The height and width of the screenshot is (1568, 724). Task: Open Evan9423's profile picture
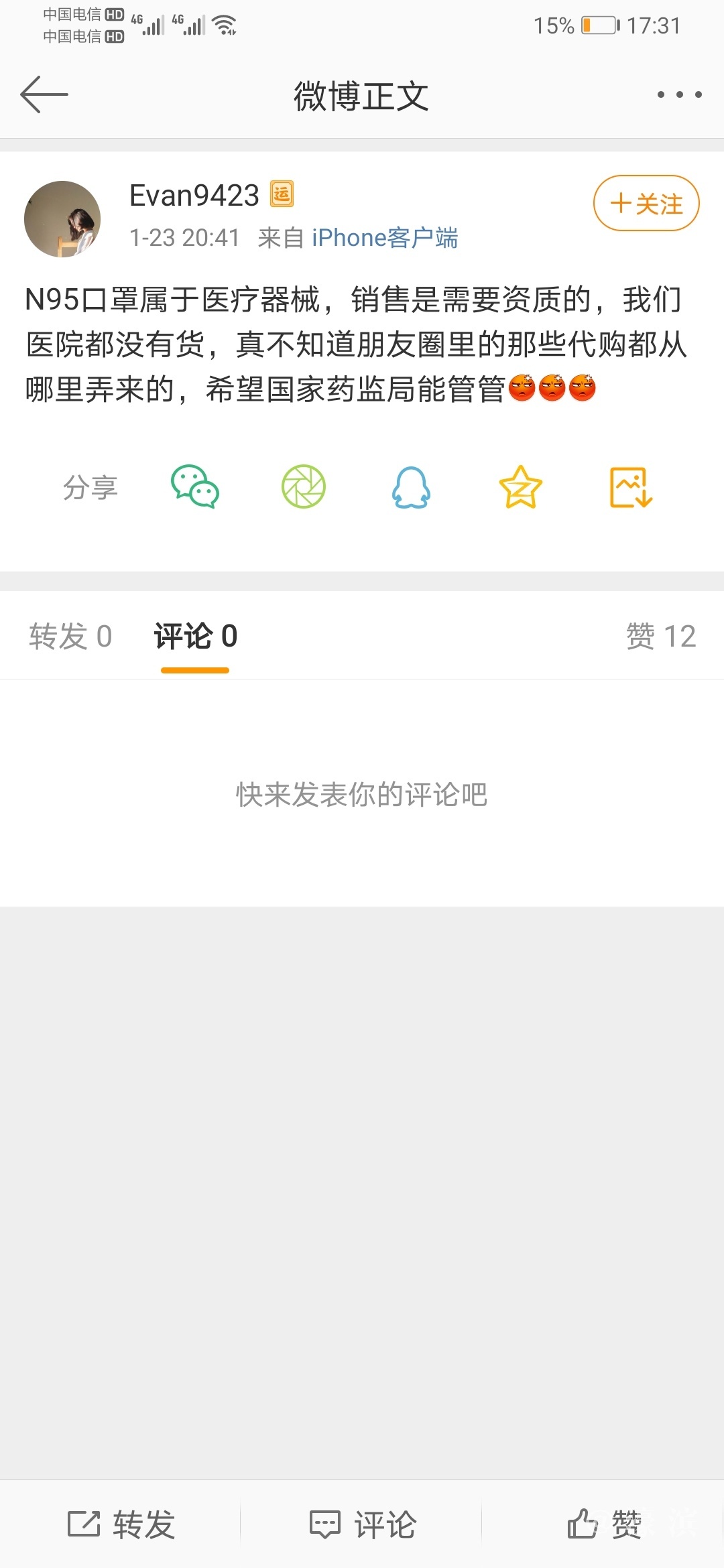coord(62,219)
